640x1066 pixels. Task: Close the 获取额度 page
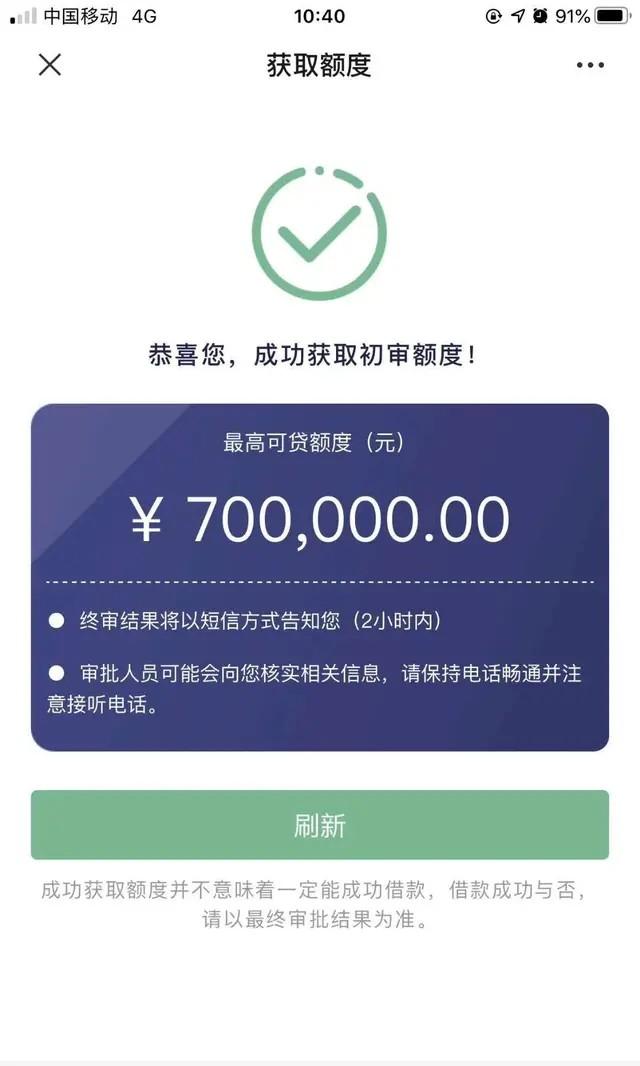tap(50, 65)
